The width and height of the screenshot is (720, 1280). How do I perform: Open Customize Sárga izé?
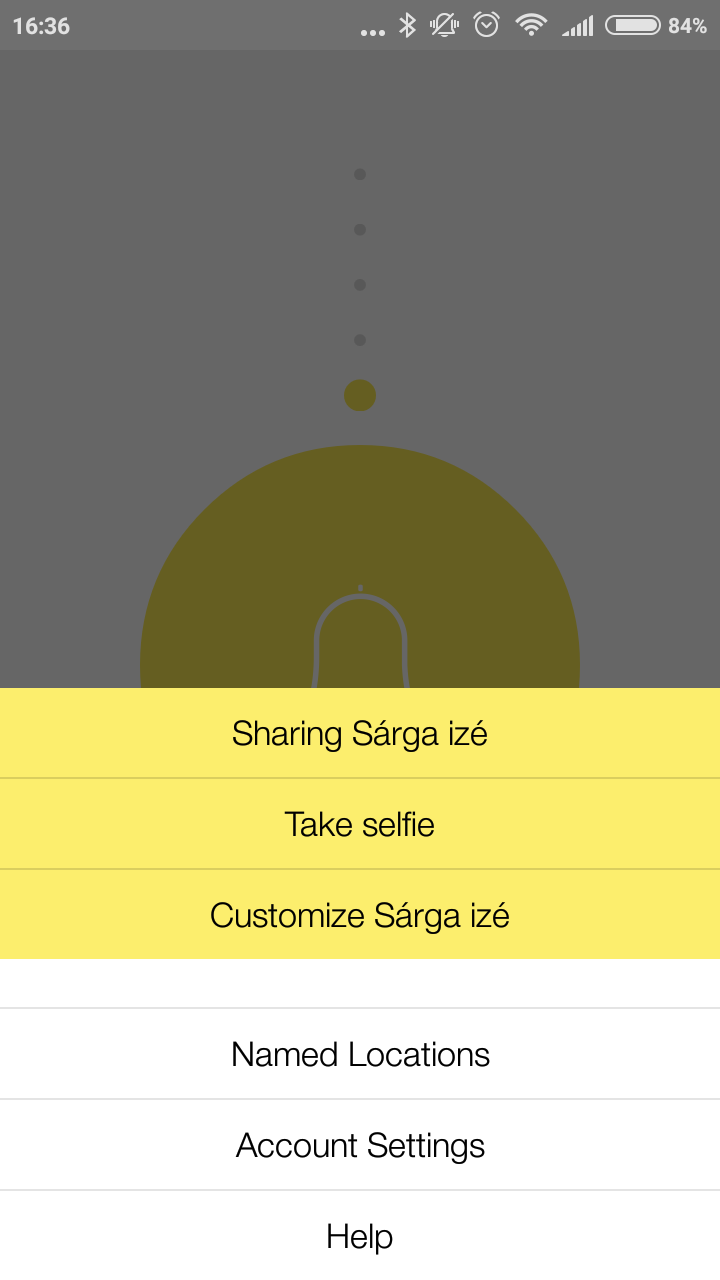(x=360, y=915)
